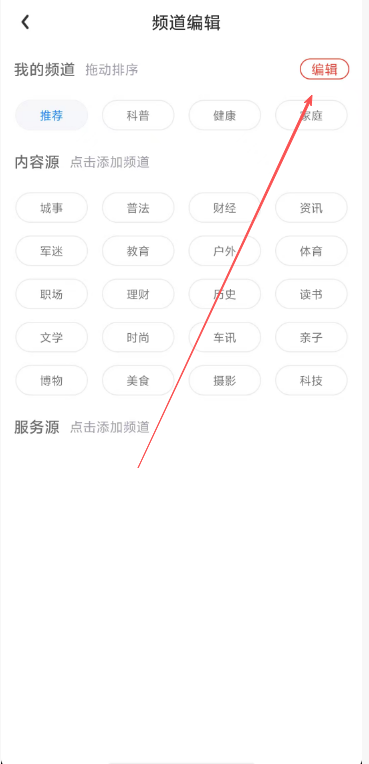Add the 美食 channel
Viewport: 369px width, 764px height.
(x=138, y=381)
